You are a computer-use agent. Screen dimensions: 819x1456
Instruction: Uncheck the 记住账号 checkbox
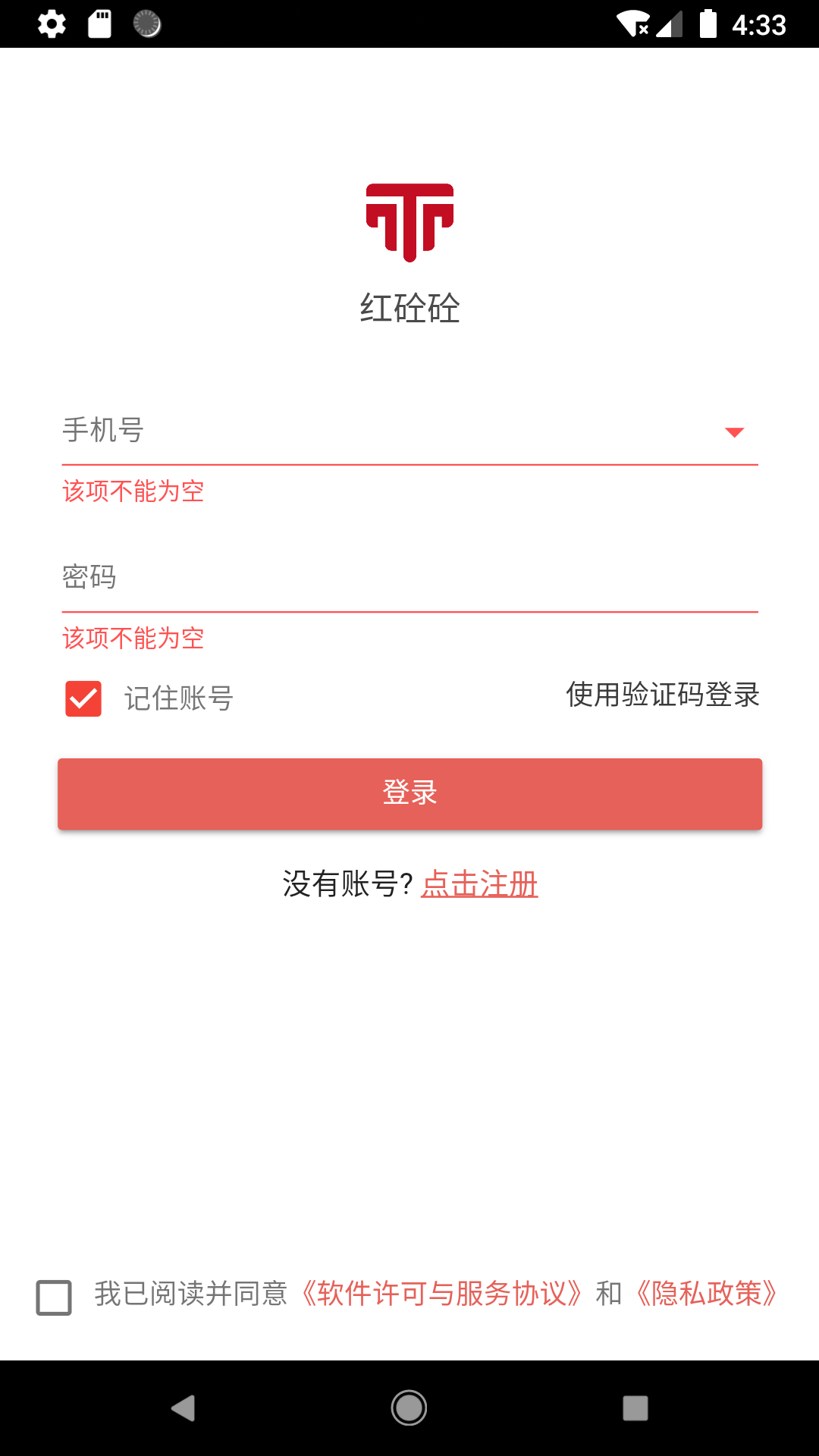(x=83, y=698)
